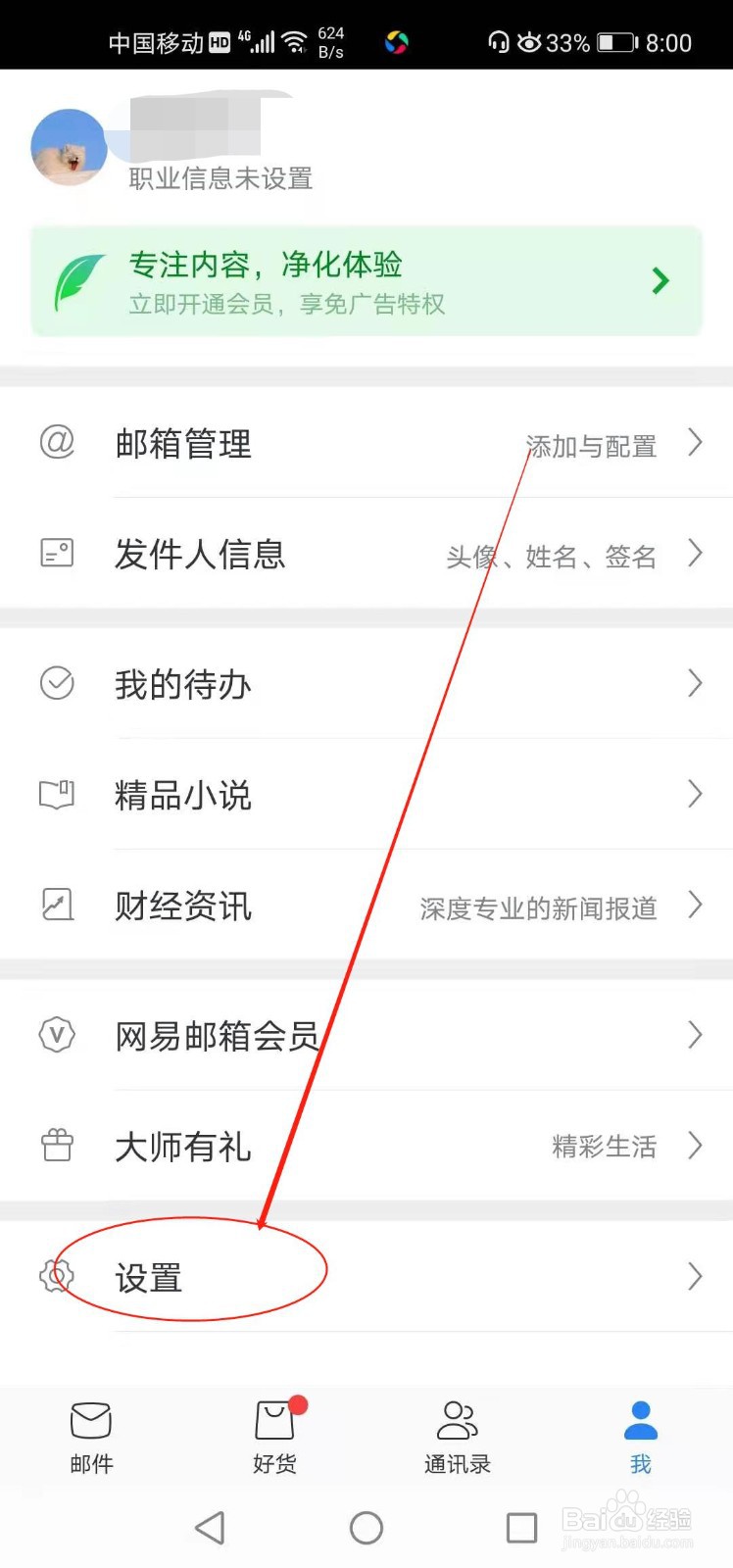This screenshot has height=1568, width=733.
Task: Tap 添加与配置 next to 邮箱管理
Action: click(x=590, y=446)
